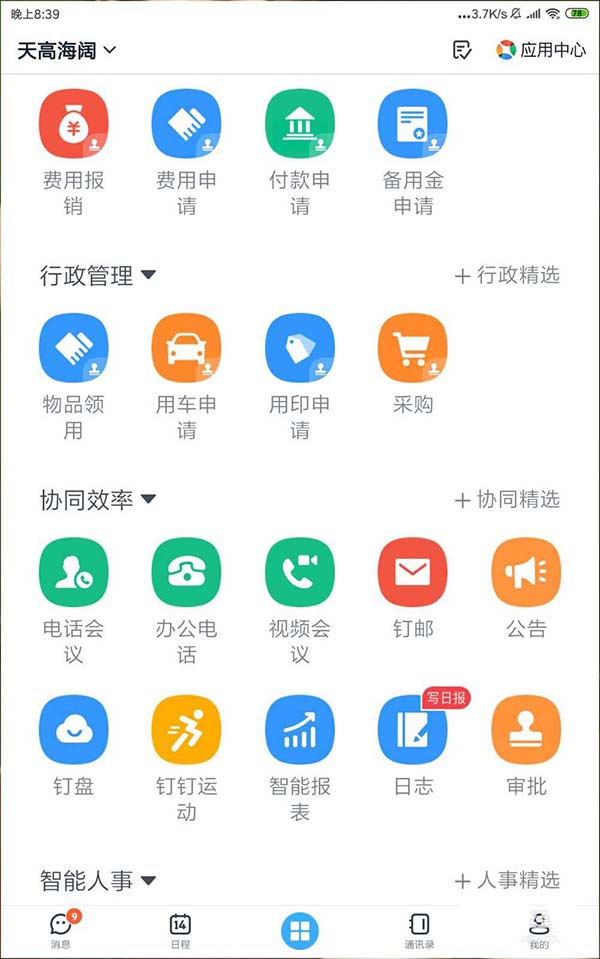Open the 采购 purchasing app

tap(413, 348)
